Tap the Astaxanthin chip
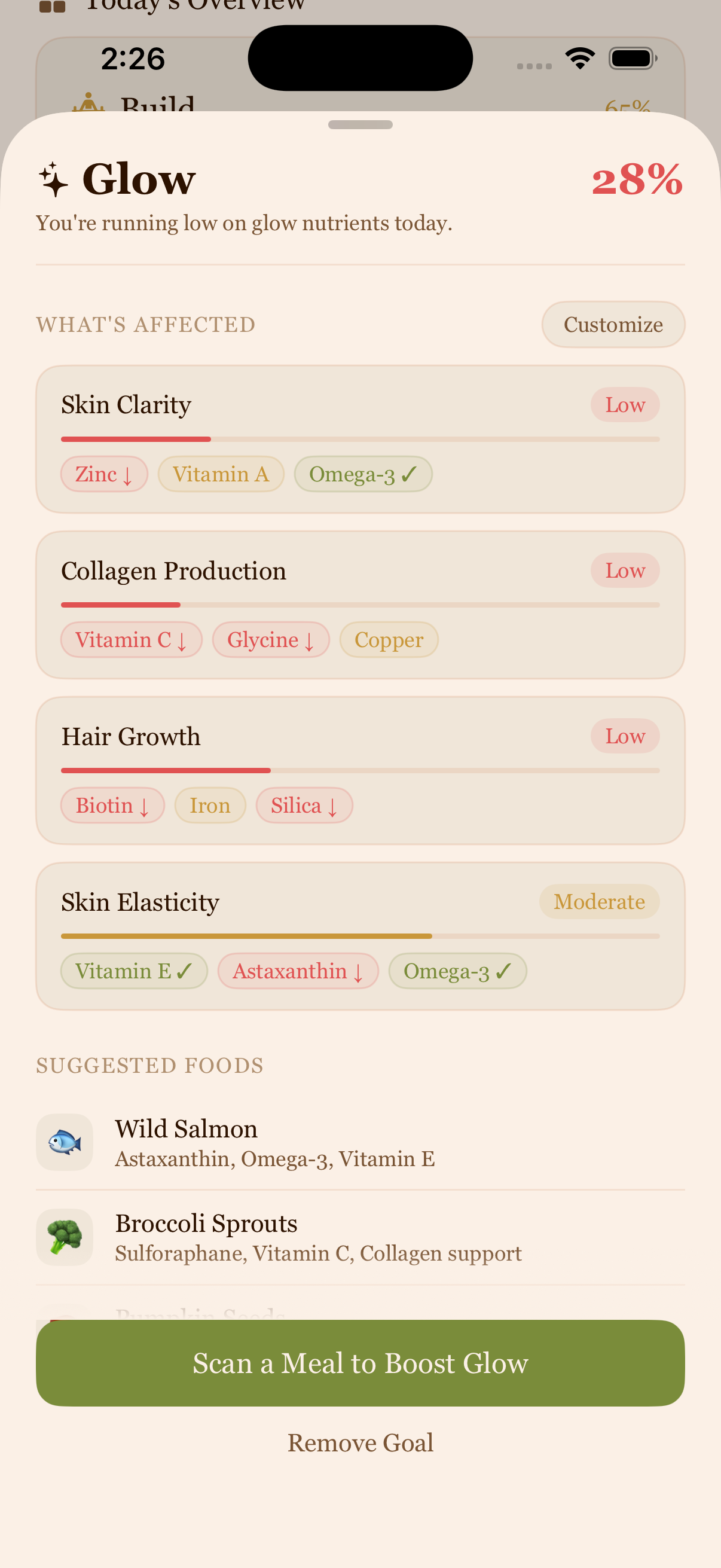The width and height of the screenshot is (721, 1568). (x=298, y=971)
